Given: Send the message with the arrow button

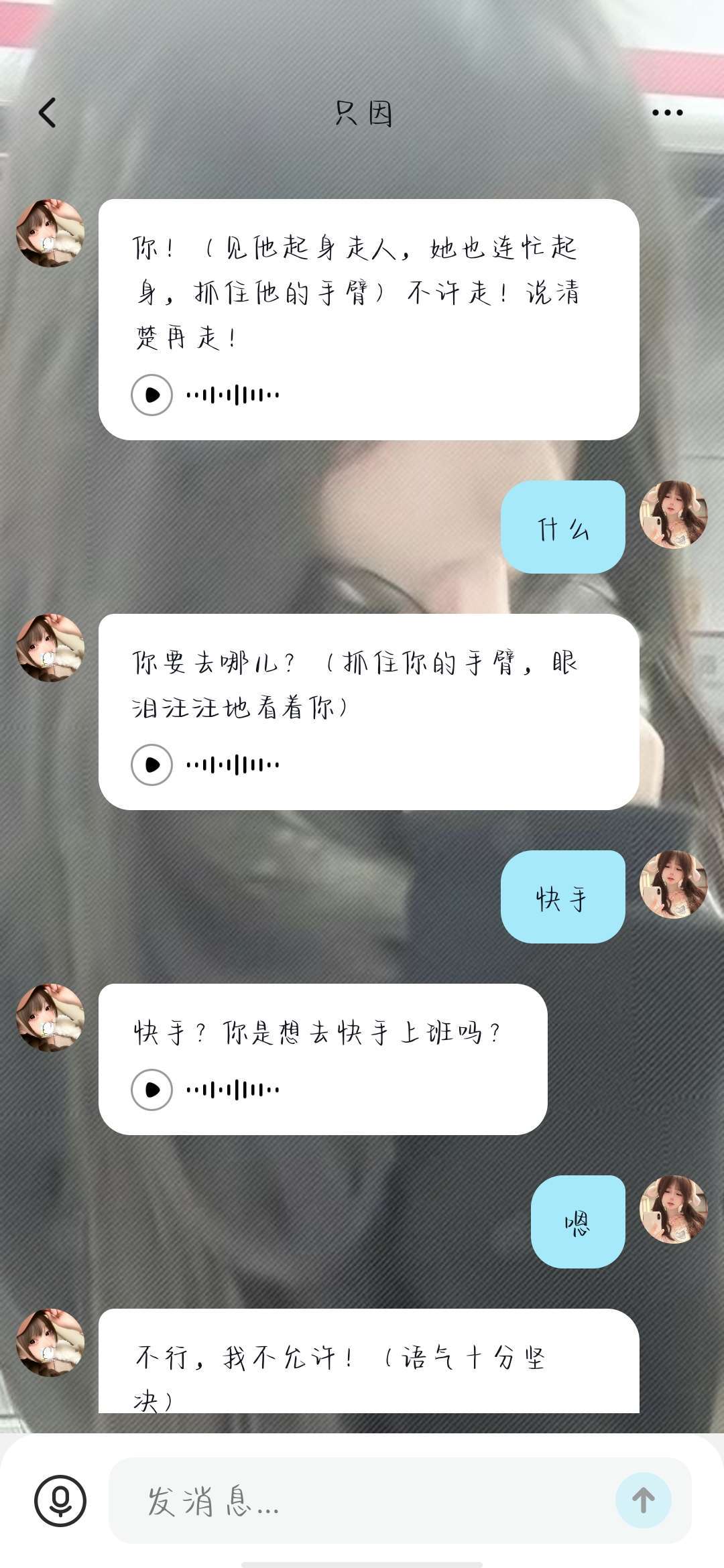Looking at the screenshot, I should [643, 1500].
